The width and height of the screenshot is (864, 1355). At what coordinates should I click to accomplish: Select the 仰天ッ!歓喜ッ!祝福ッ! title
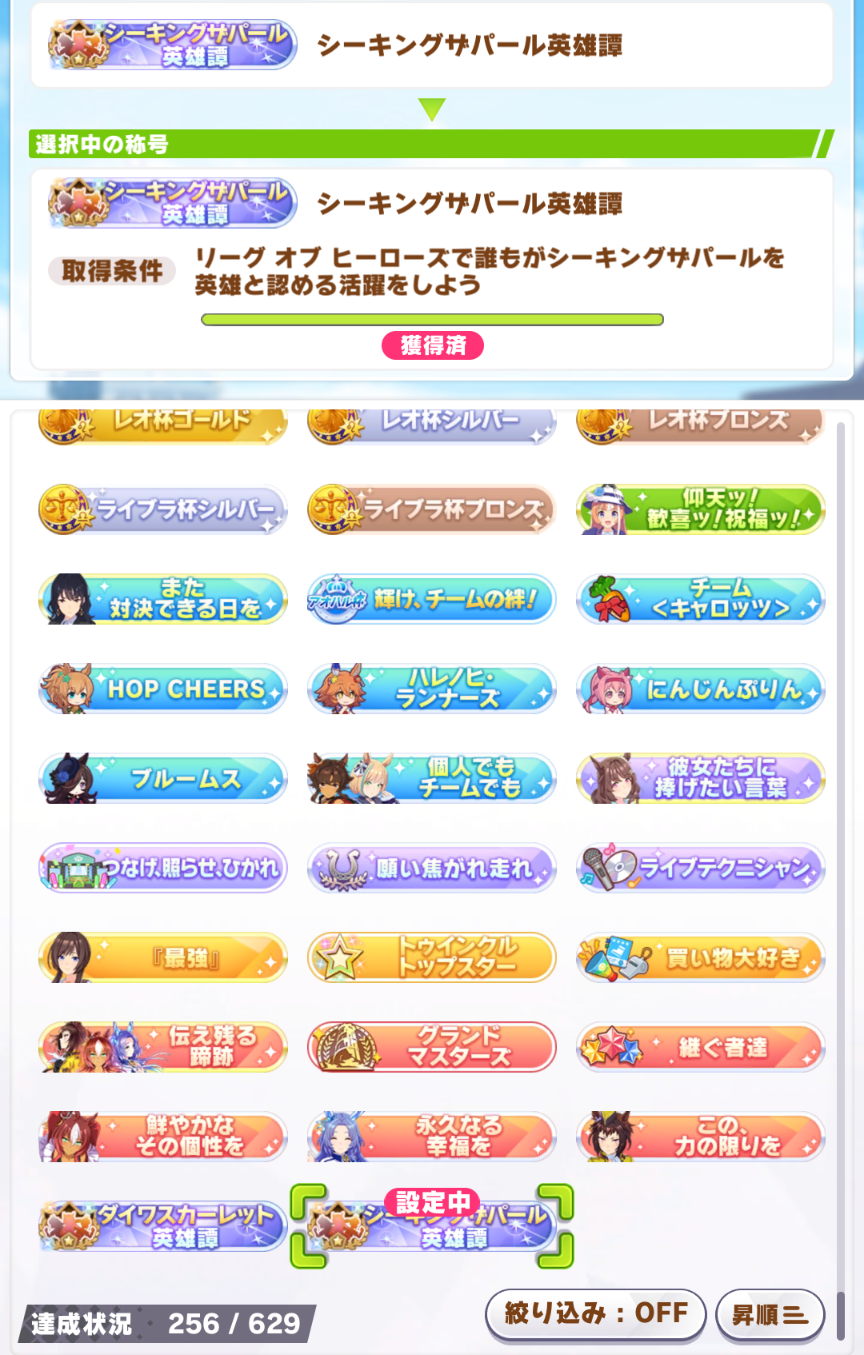(700, 510)
